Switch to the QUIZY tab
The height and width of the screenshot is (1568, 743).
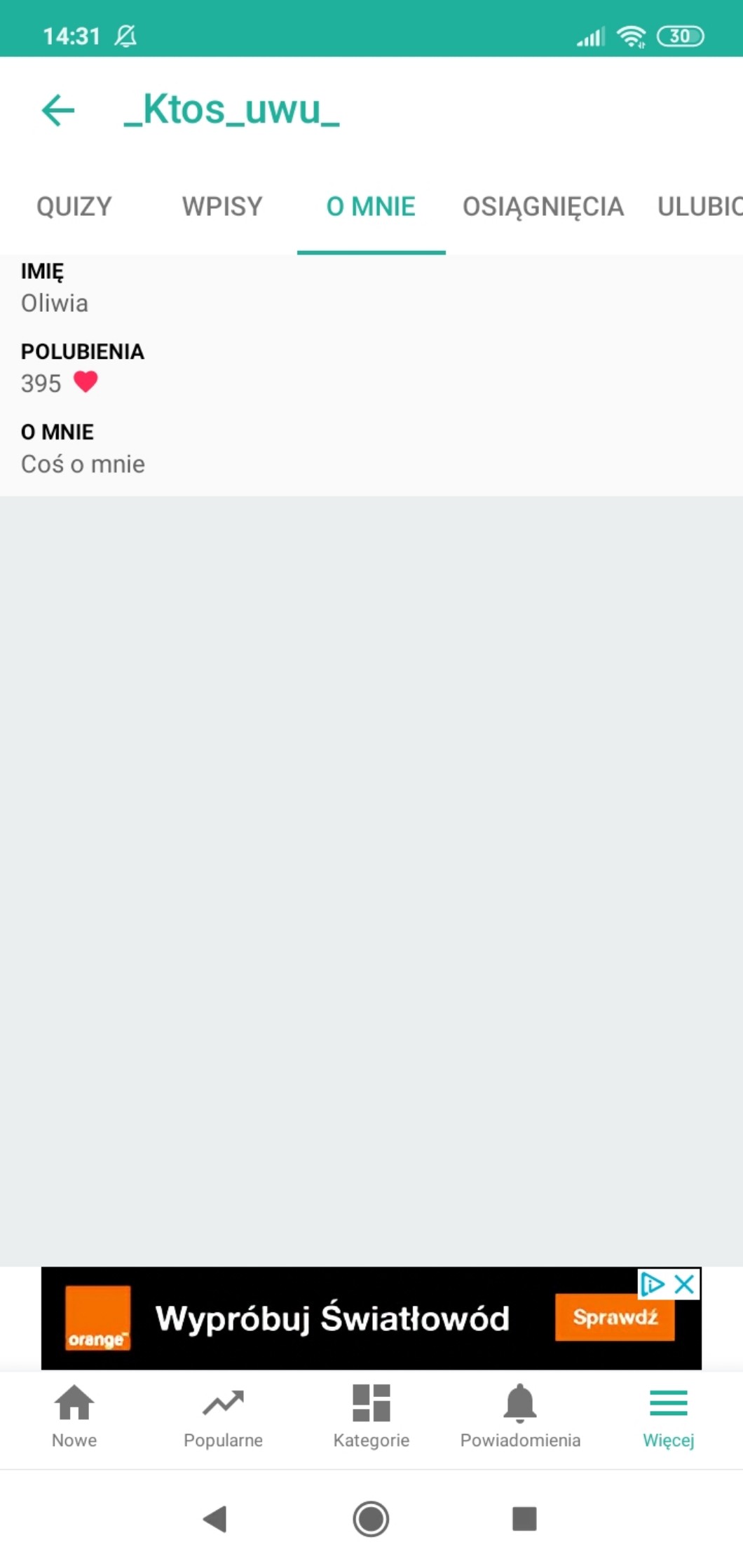pyautogui.click(x=74, y=206)
